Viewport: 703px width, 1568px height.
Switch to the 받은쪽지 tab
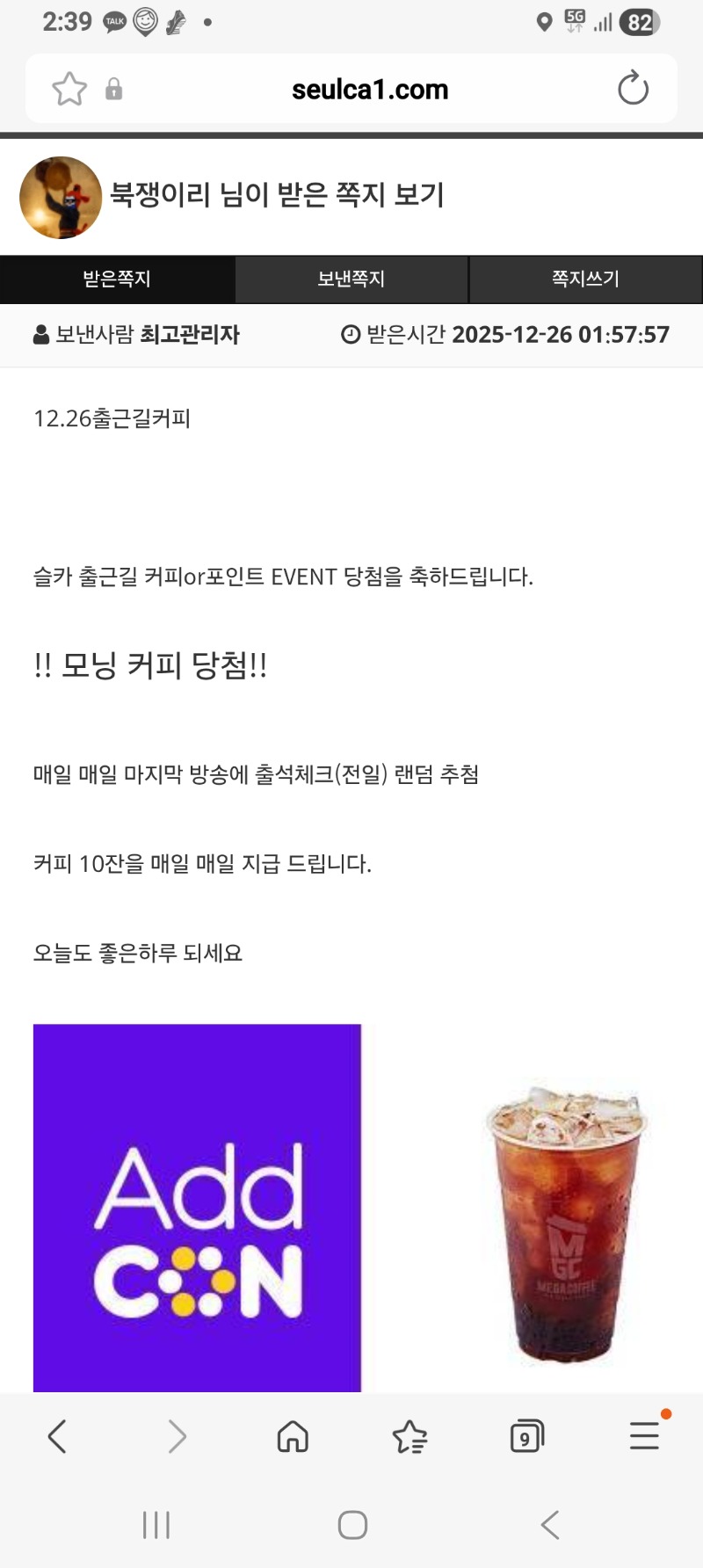point(117,279)
